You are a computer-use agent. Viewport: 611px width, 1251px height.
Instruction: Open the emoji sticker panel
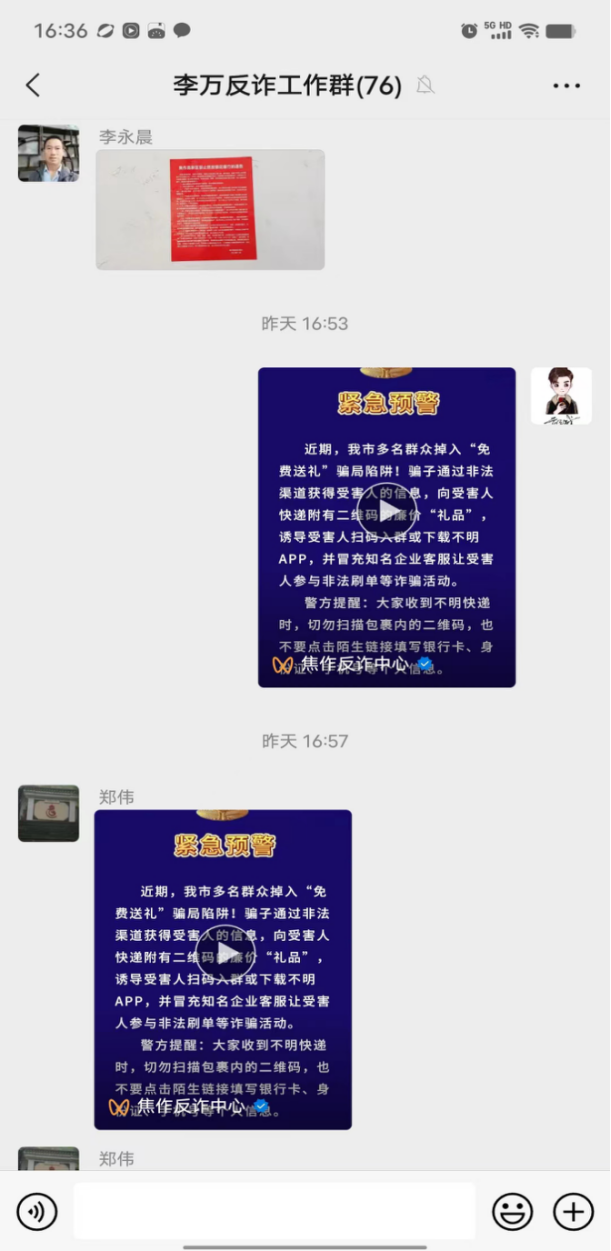pos(512,1212)
